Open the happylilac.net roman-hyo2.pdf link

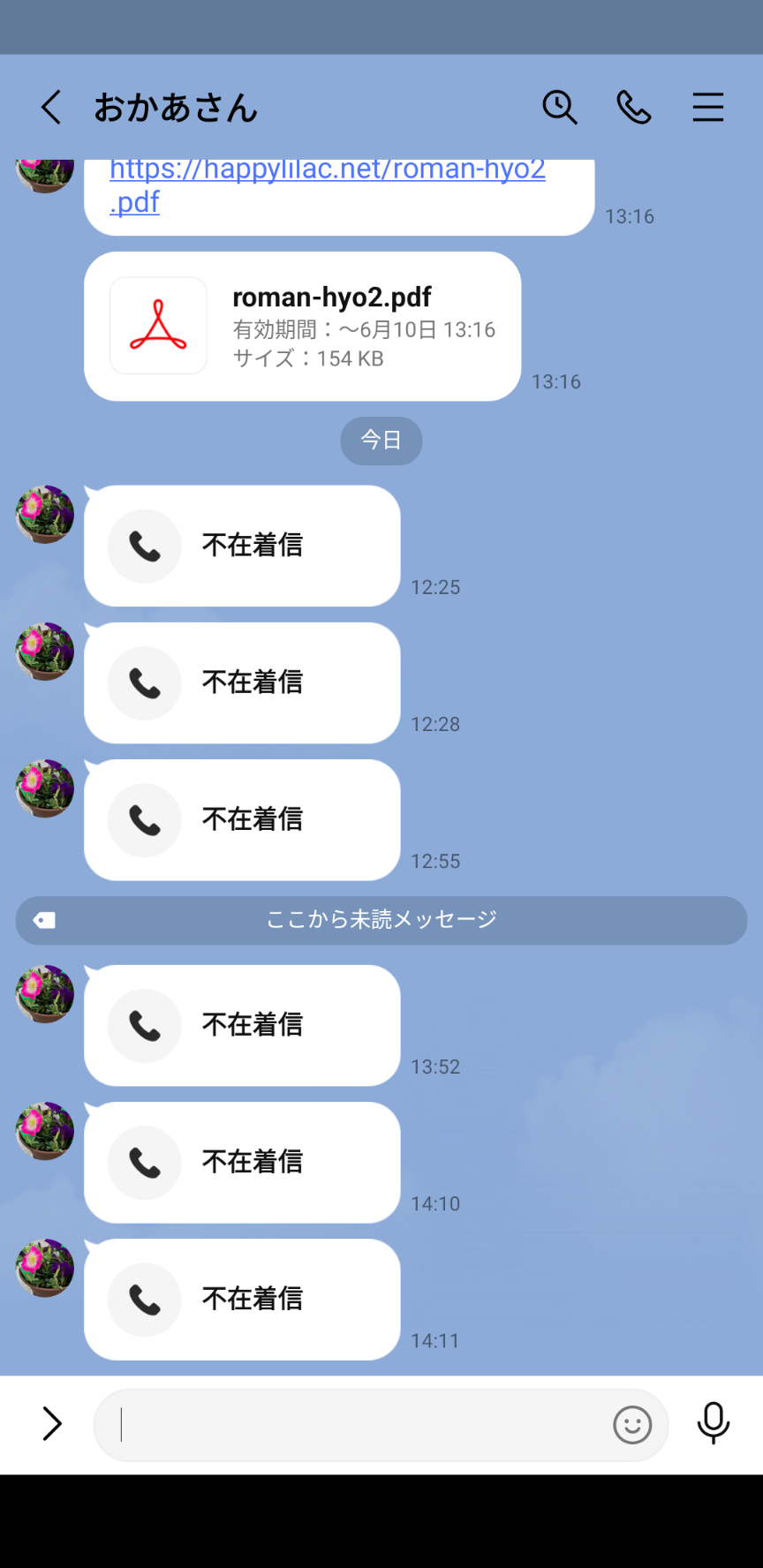click(327, 184)
